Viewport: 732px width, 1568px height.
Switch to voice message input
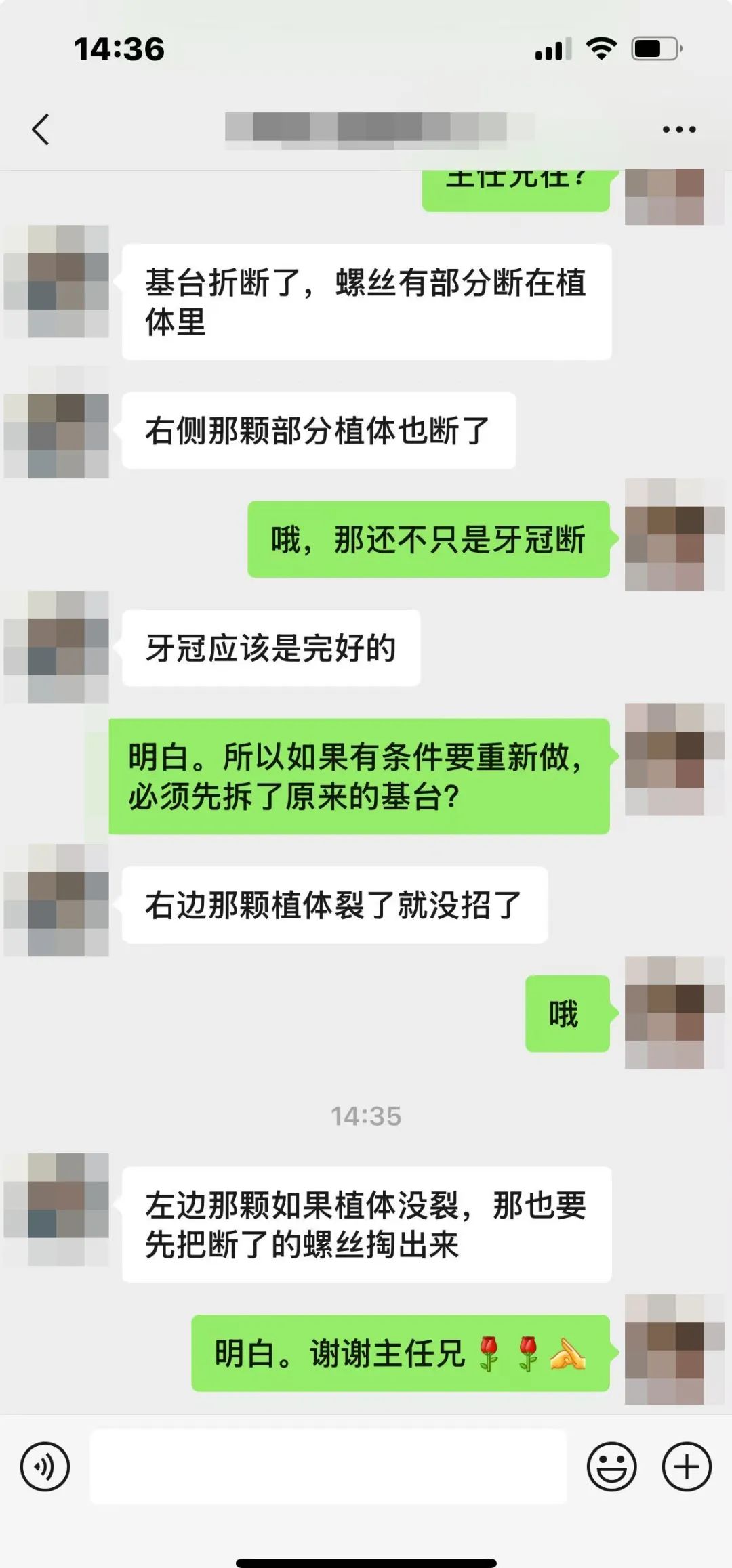[x=45, y=1466]
